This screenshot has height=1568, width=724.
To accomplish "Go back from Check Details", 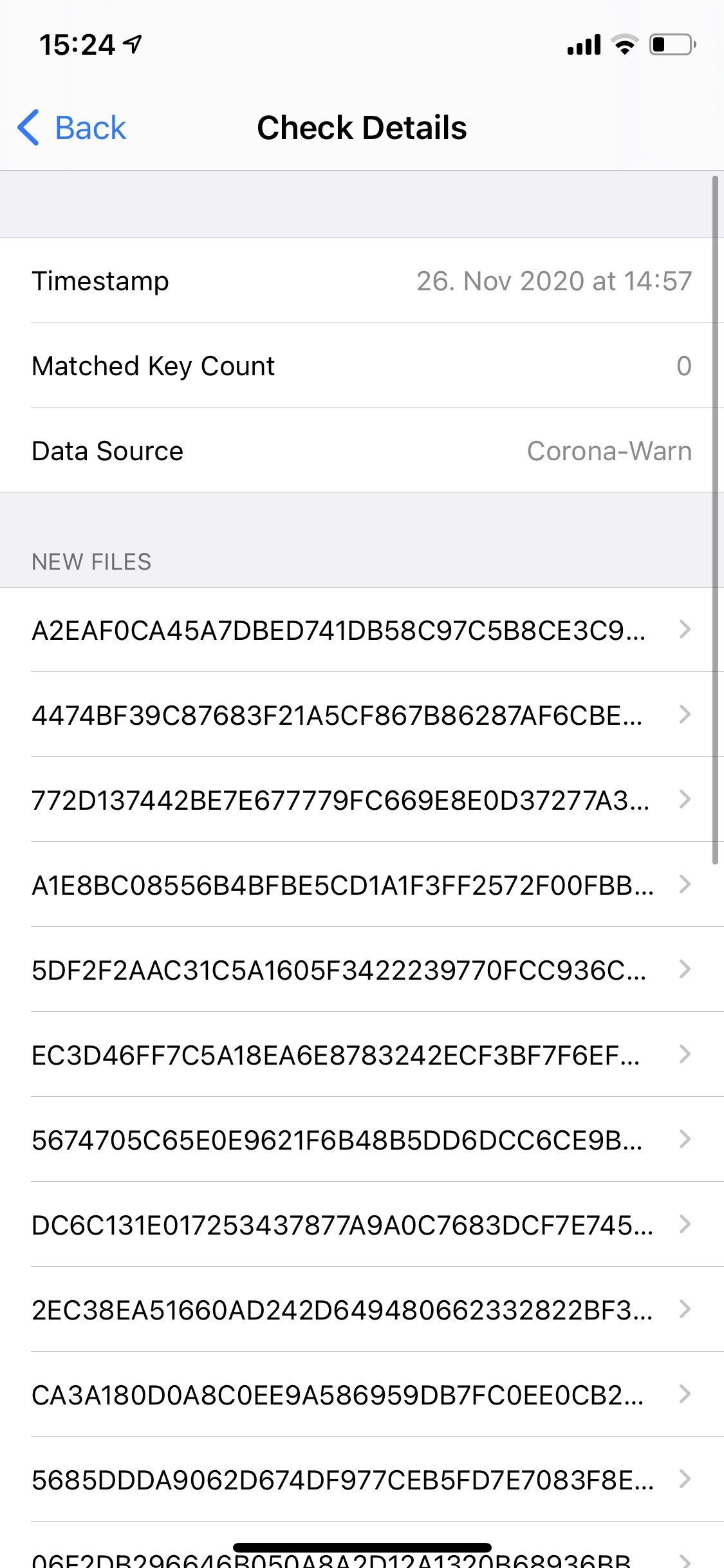I will [x=72, y=127].
